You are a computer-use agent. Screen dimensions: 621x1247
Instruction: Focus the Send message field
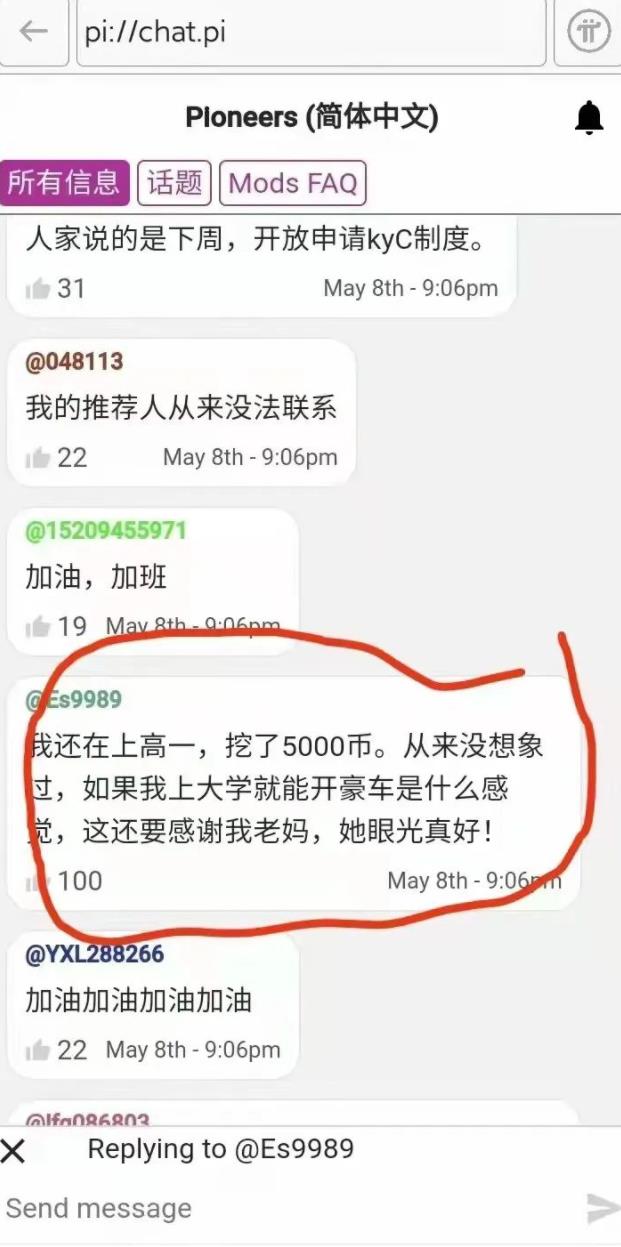point(280,1208)
